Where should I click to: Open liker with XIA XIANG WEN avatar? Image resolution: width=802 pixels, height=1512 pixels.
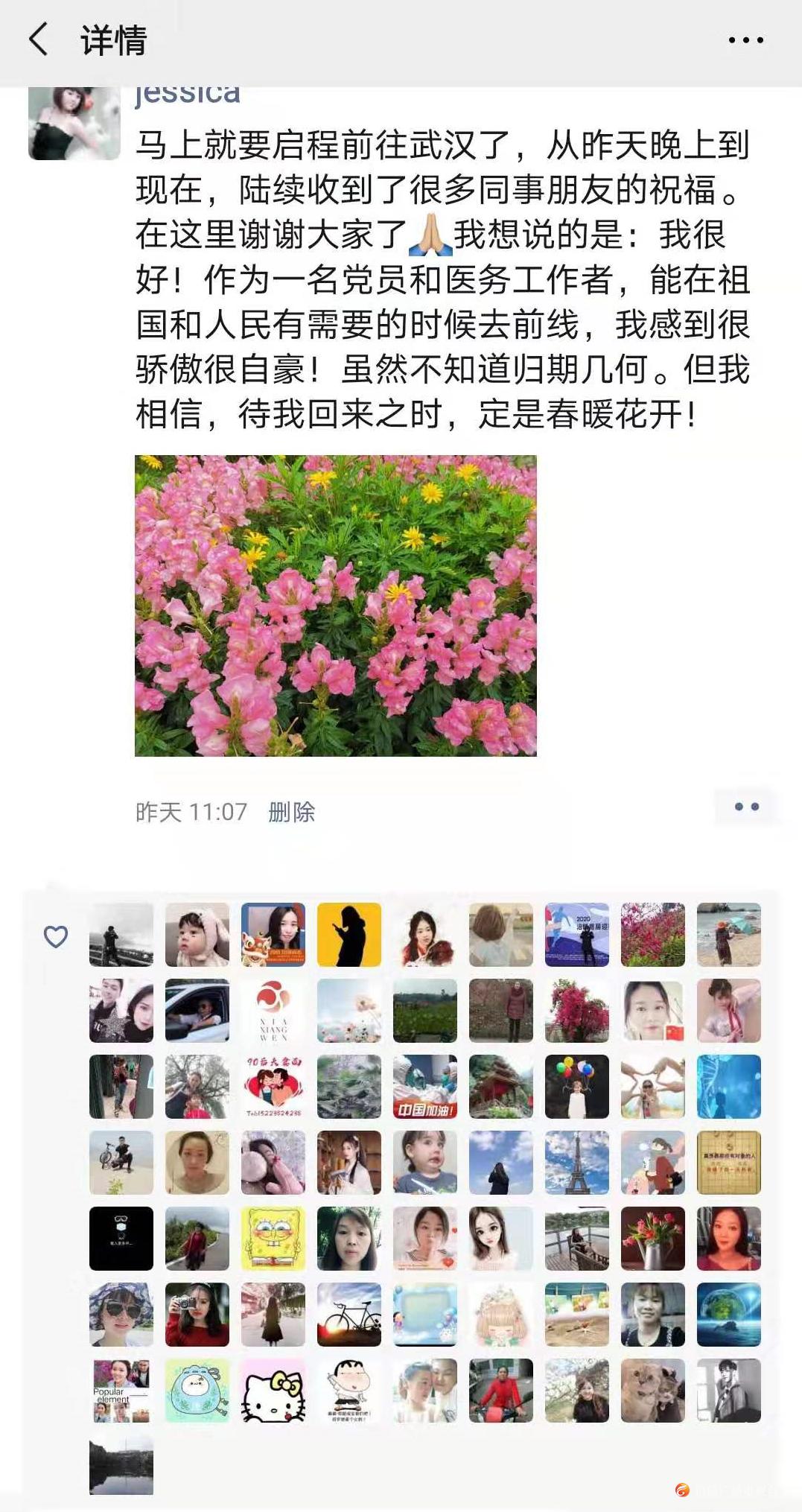coord(273,1010)
